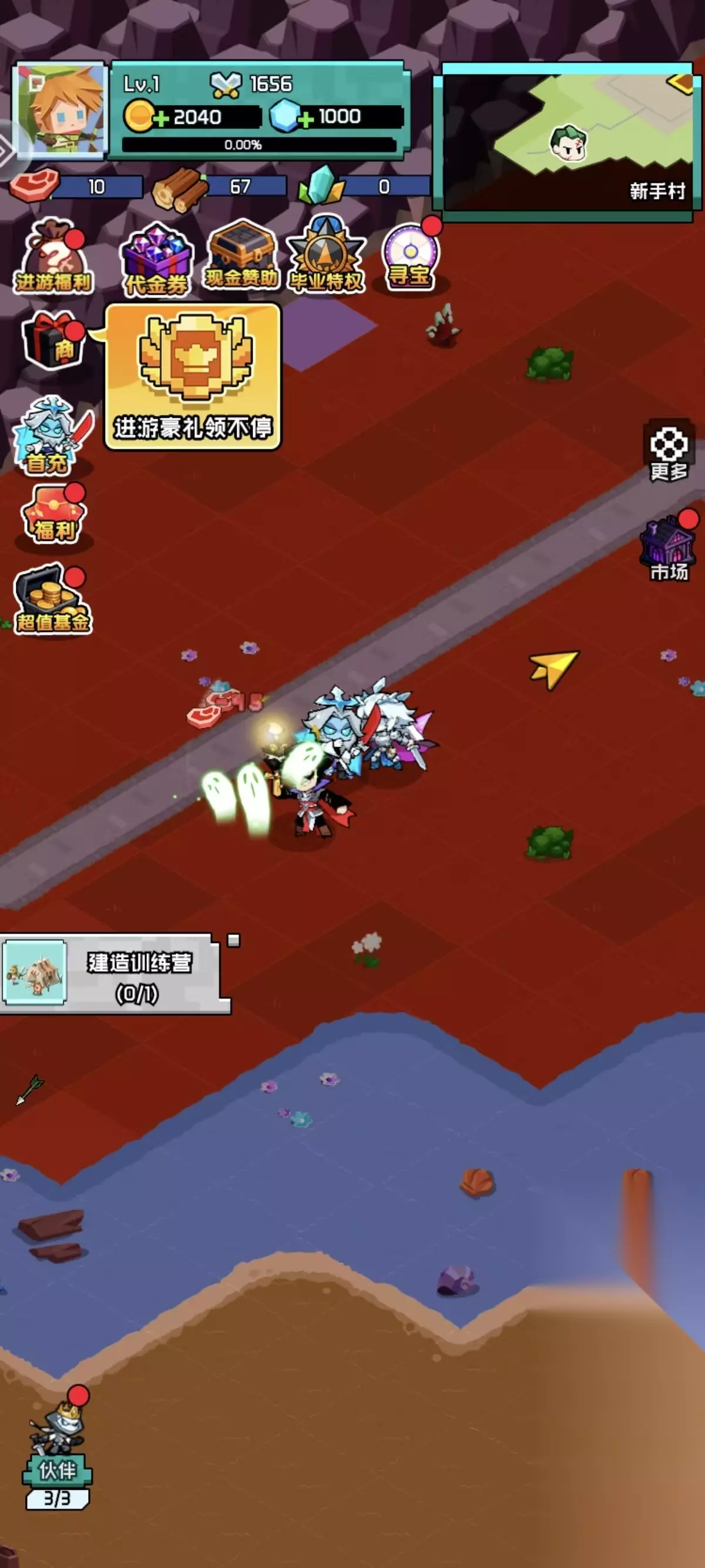Open the player avatar profile
This screenshot has height=1568, width=705.
60,110
